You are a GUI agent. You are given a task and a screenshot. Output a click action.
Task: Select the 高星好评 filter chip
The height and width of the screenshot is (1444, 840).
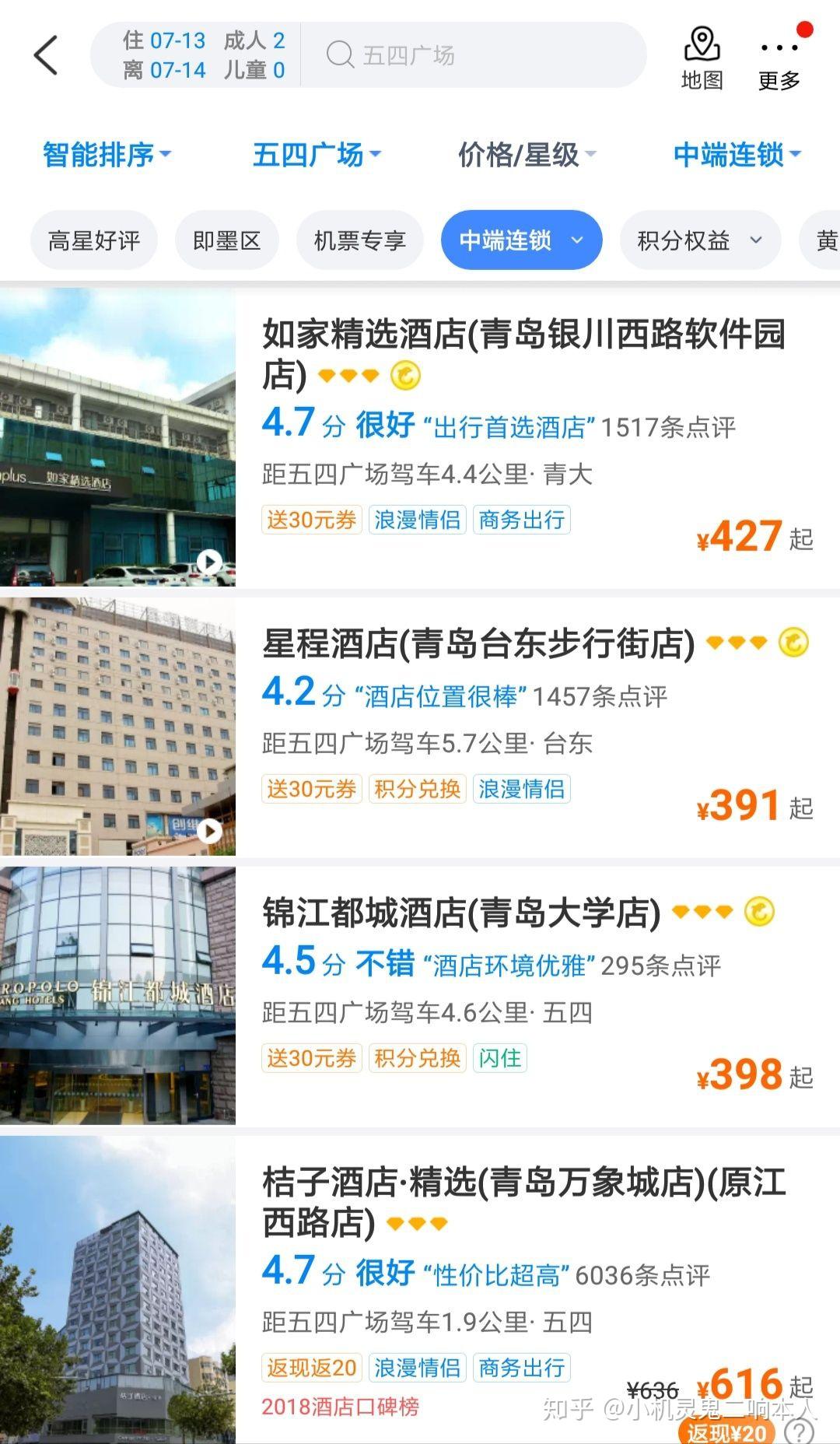click(x=94, y=240)
